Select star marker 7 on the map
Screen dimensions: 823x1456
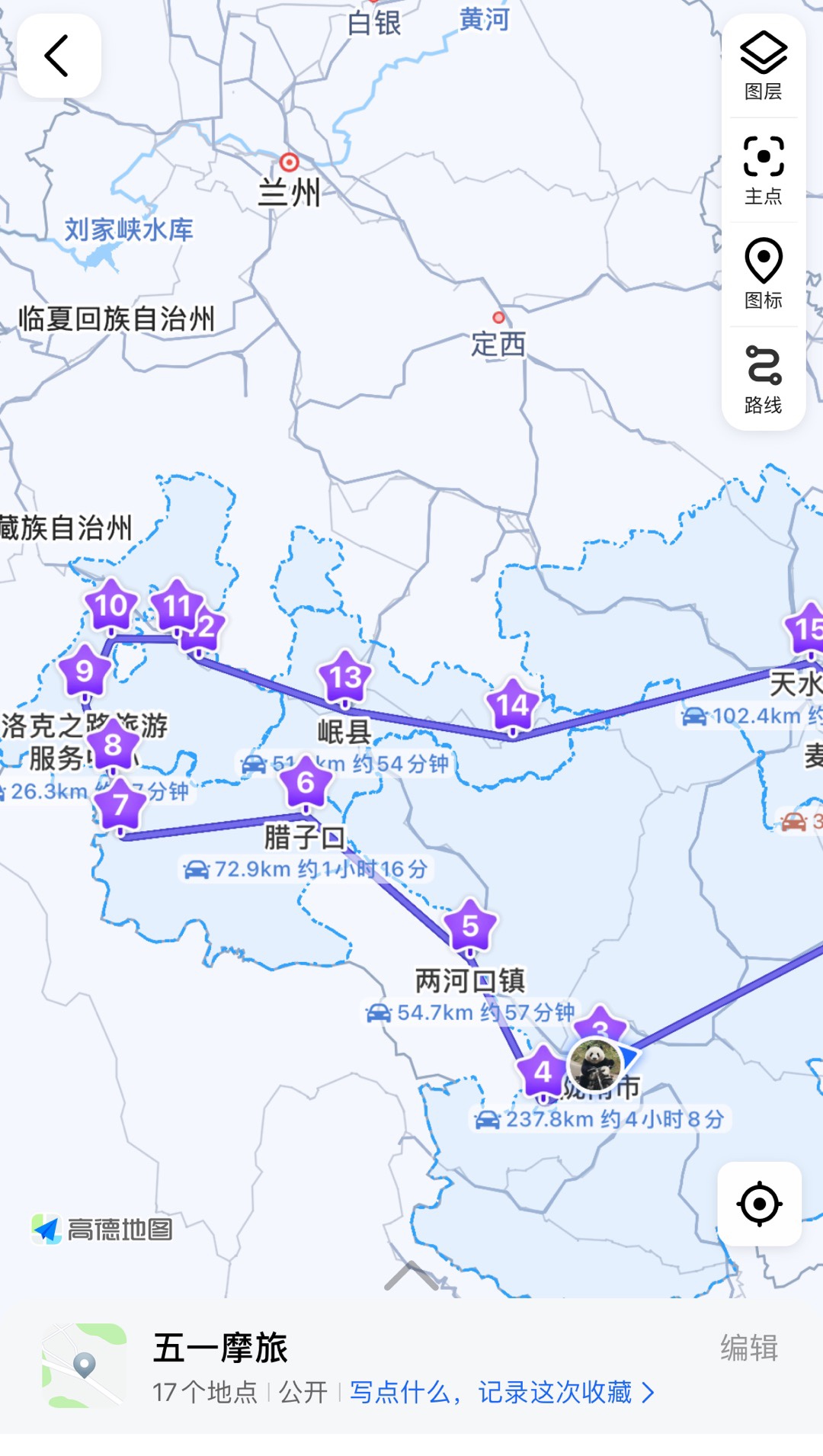[120, 804]
